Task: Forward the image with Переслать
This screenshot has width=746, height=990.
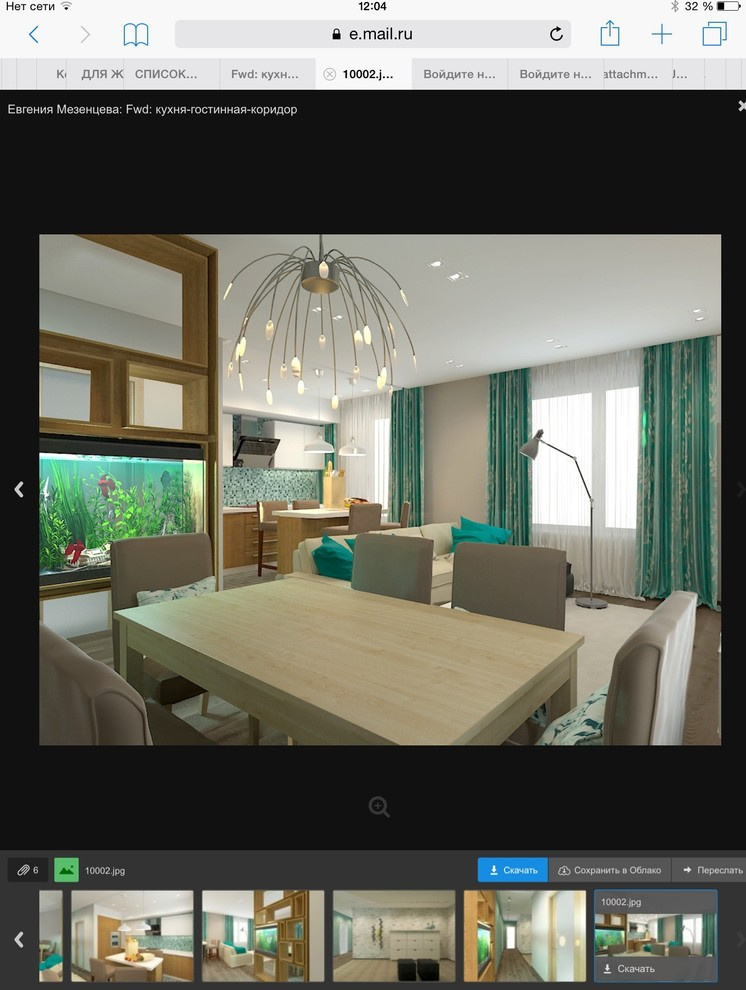Action: (712, 870)
